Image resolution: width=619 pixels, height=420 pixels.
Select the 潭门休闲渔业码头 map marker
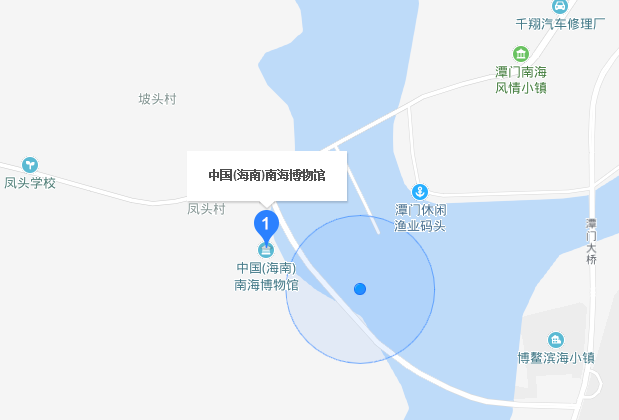421,191
